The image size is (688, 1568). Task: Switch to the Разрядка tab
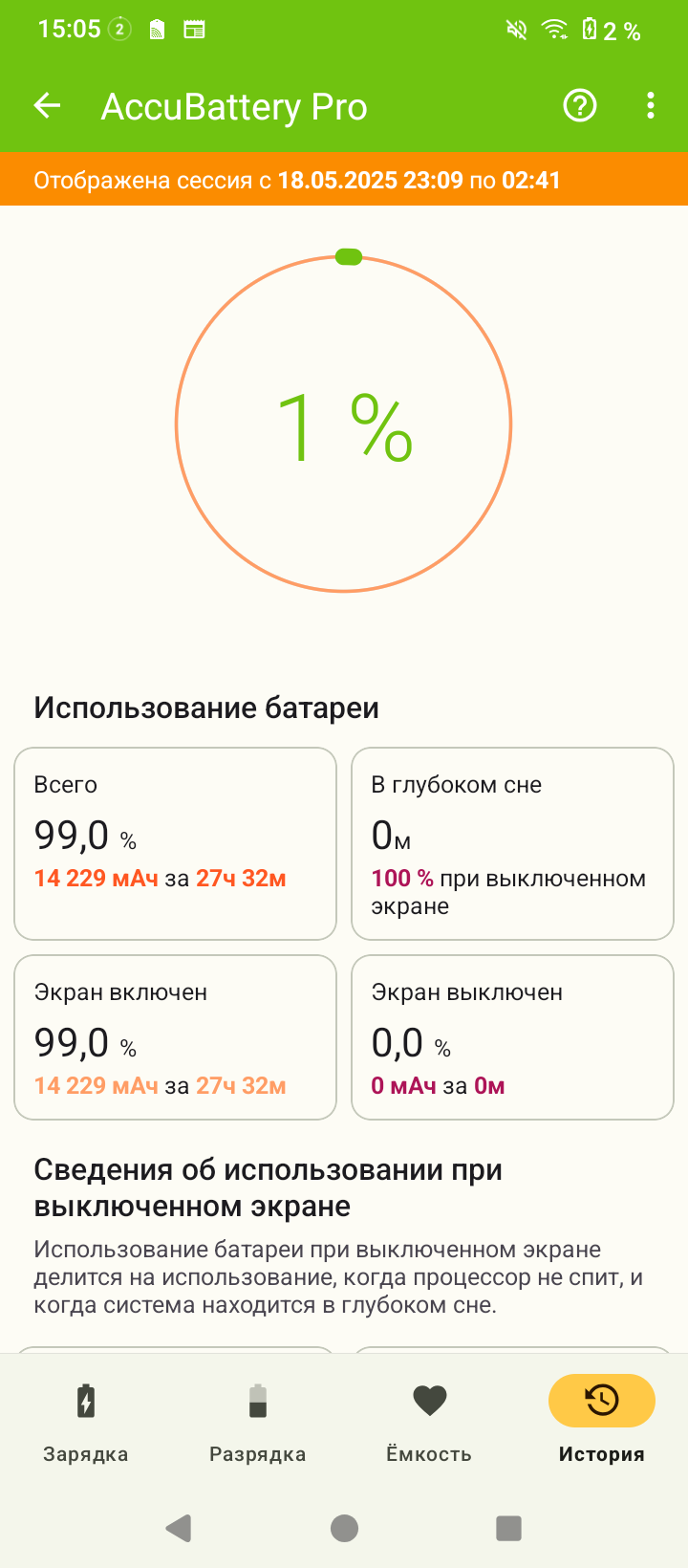[257, 1422]
